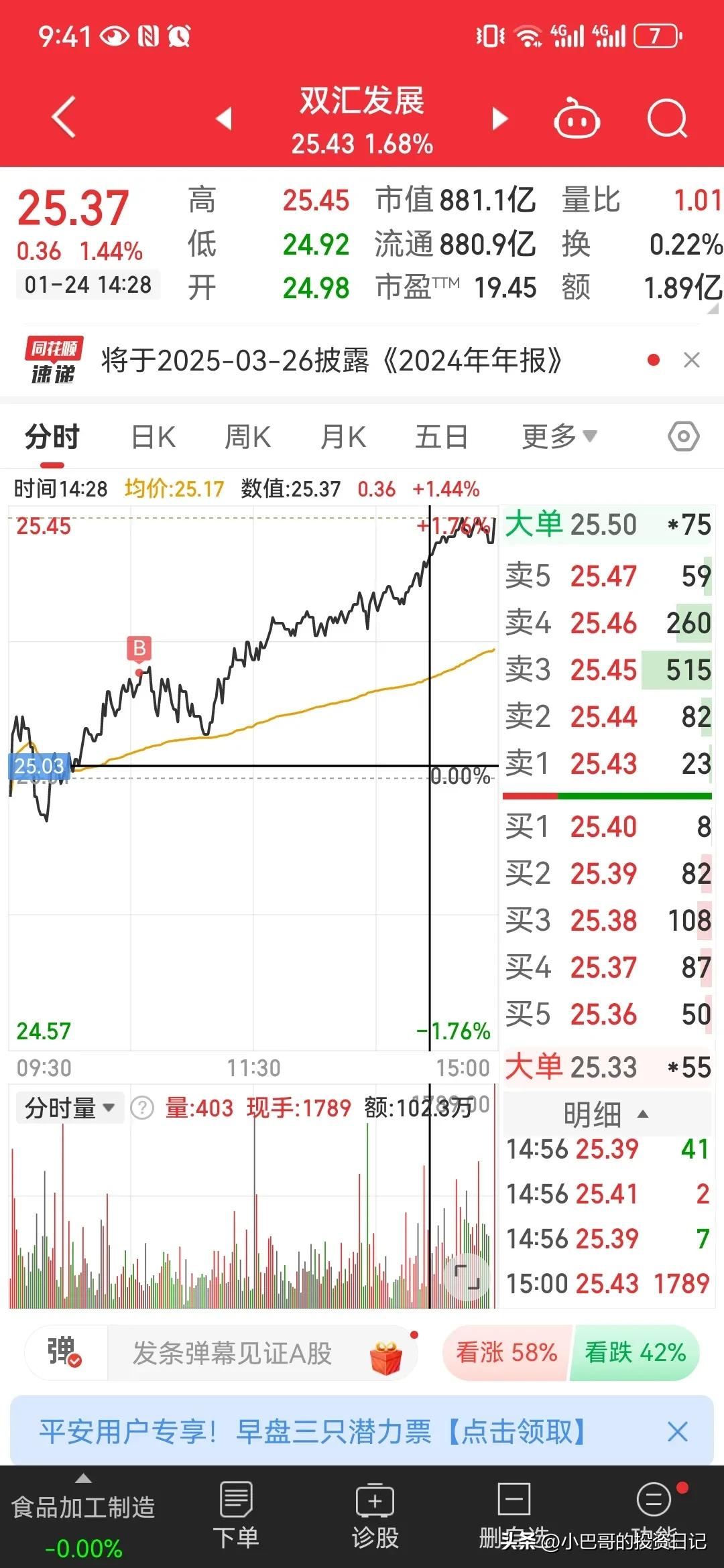The width and height of the screenshot is (724, 1568).
Task: Open stock search
Action: click(667, 119)
